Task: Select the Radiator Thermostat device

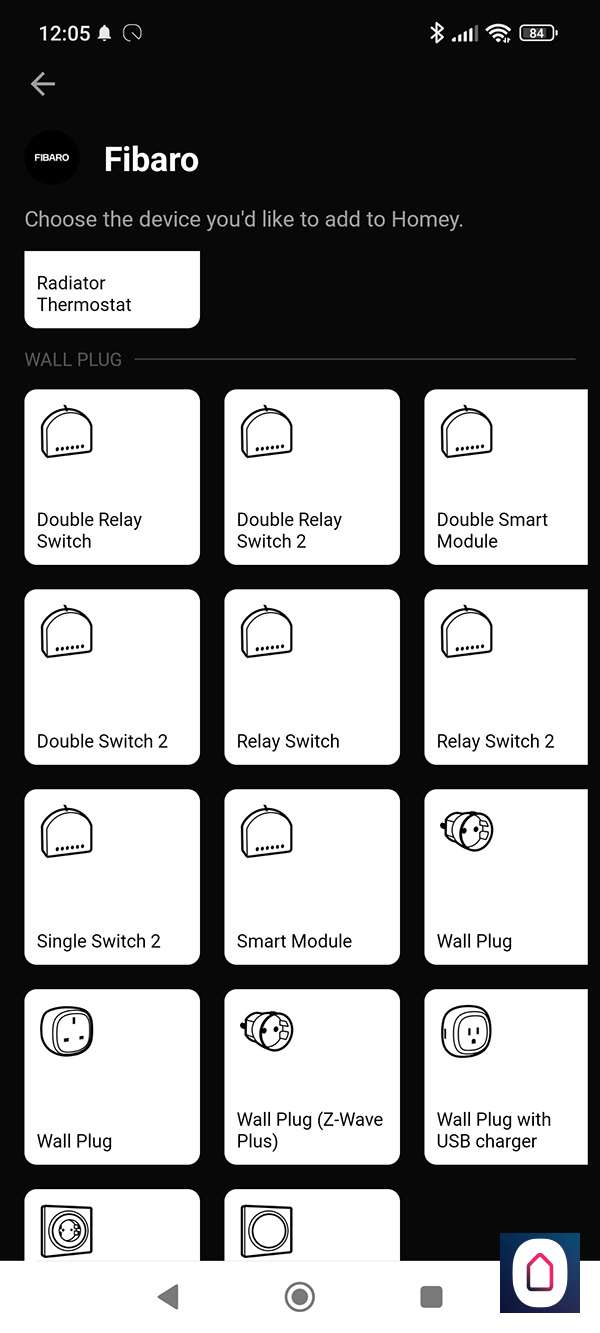Action: tap(112, 291)
